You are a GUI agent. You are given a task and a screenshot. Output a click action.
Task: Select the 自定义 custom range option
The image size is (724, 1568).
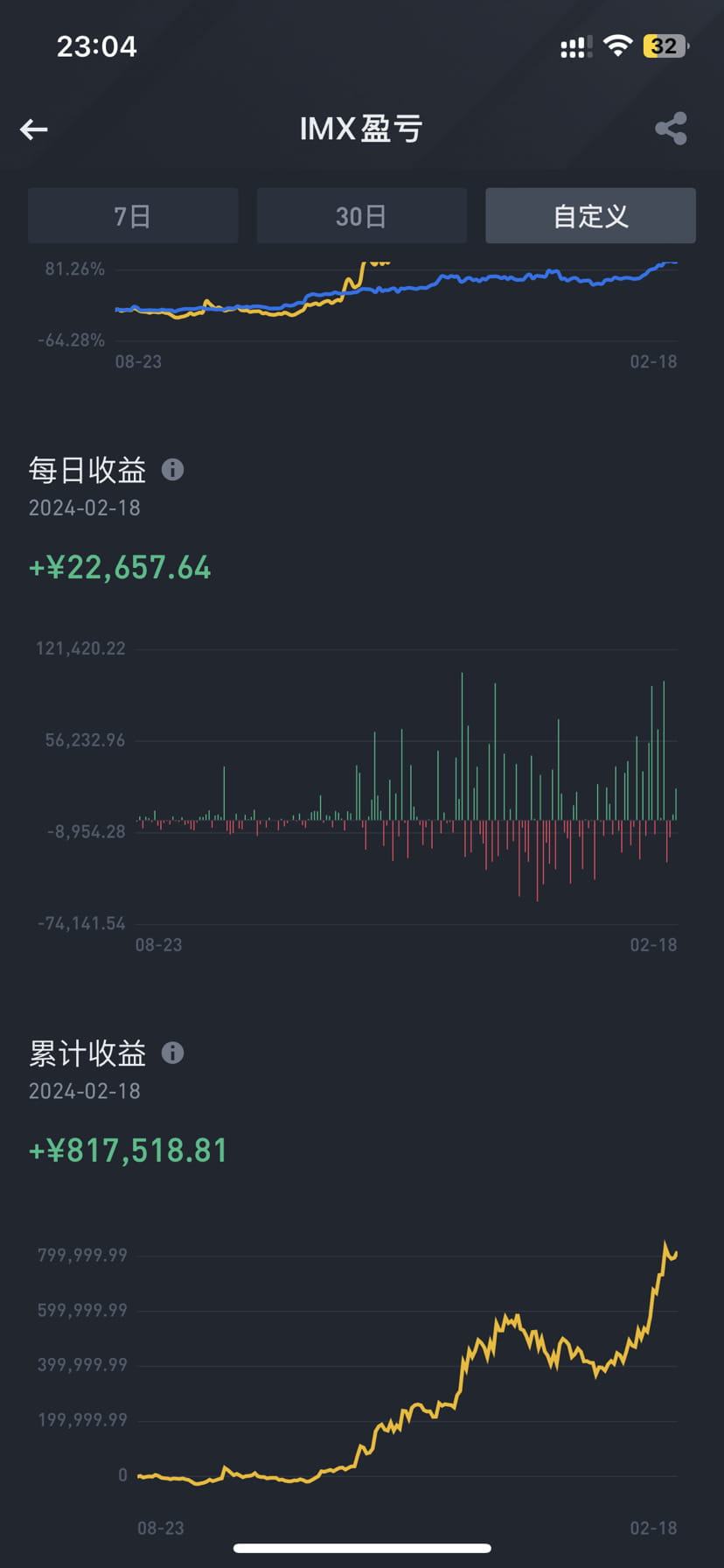pyautogui.click(x=590, y=215)
